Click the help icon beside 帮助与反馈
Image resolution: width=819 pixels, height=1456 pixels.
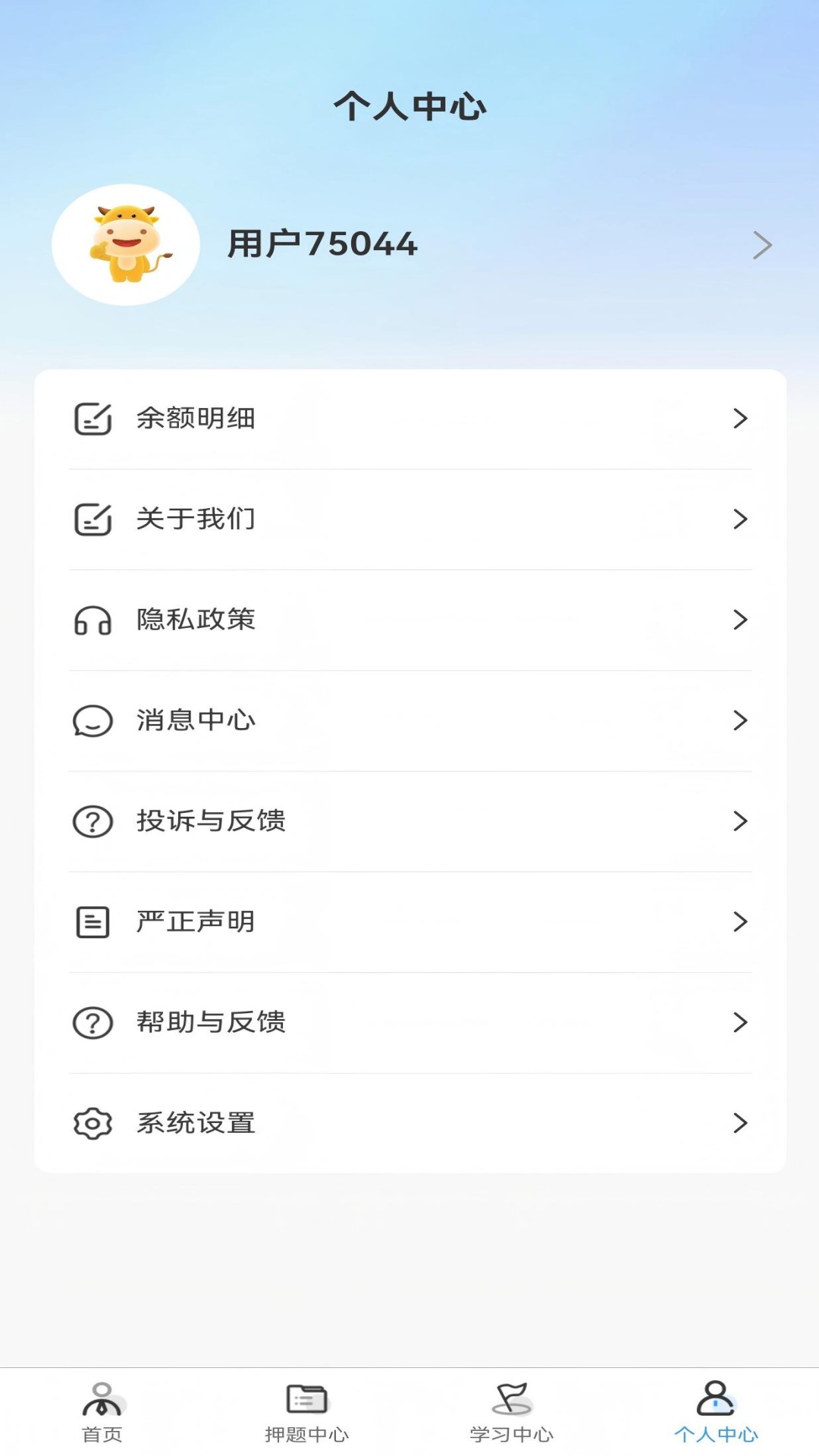click(93, 1022)
